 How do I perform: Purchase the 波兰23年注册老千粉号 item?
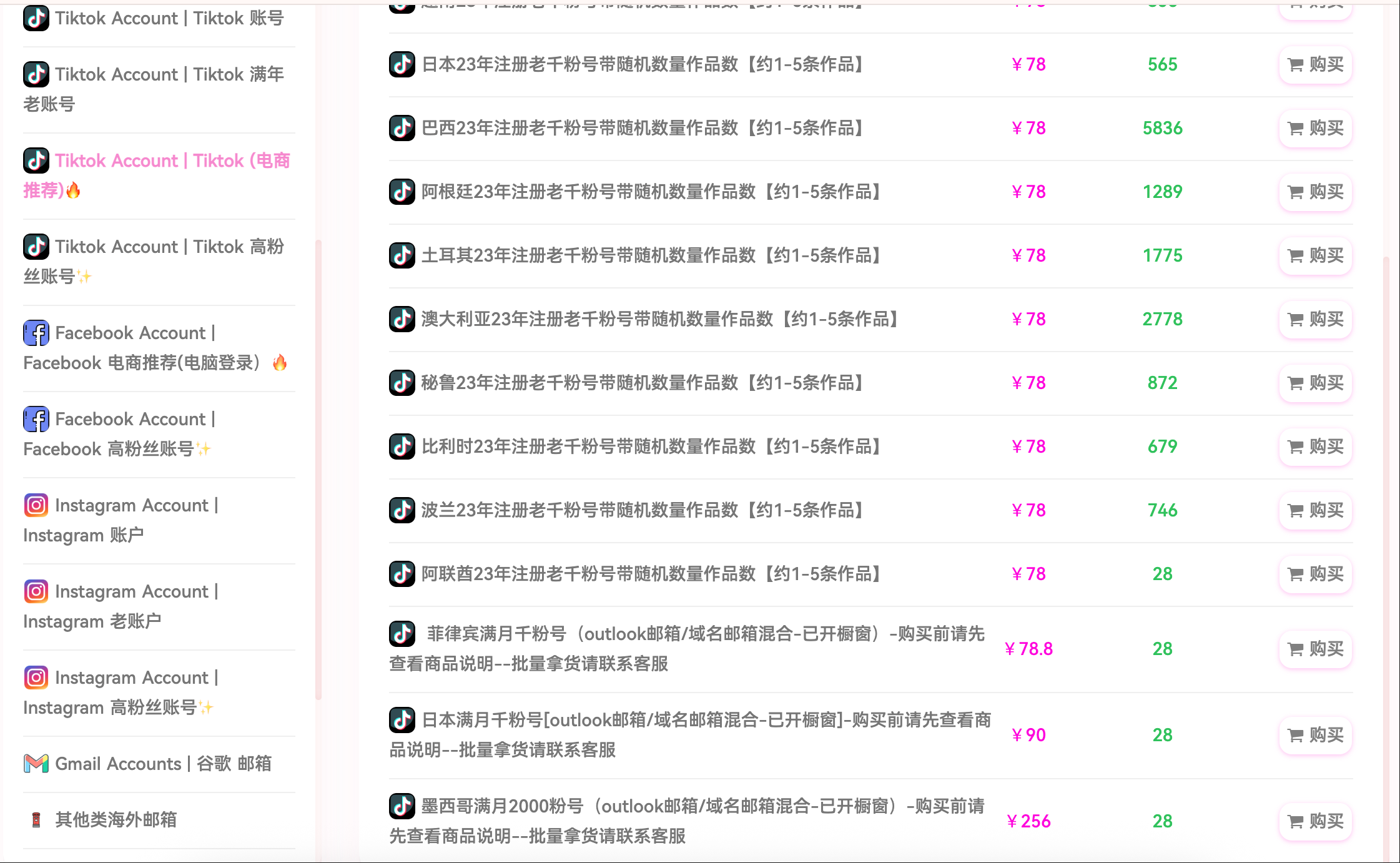[1315, 510]
